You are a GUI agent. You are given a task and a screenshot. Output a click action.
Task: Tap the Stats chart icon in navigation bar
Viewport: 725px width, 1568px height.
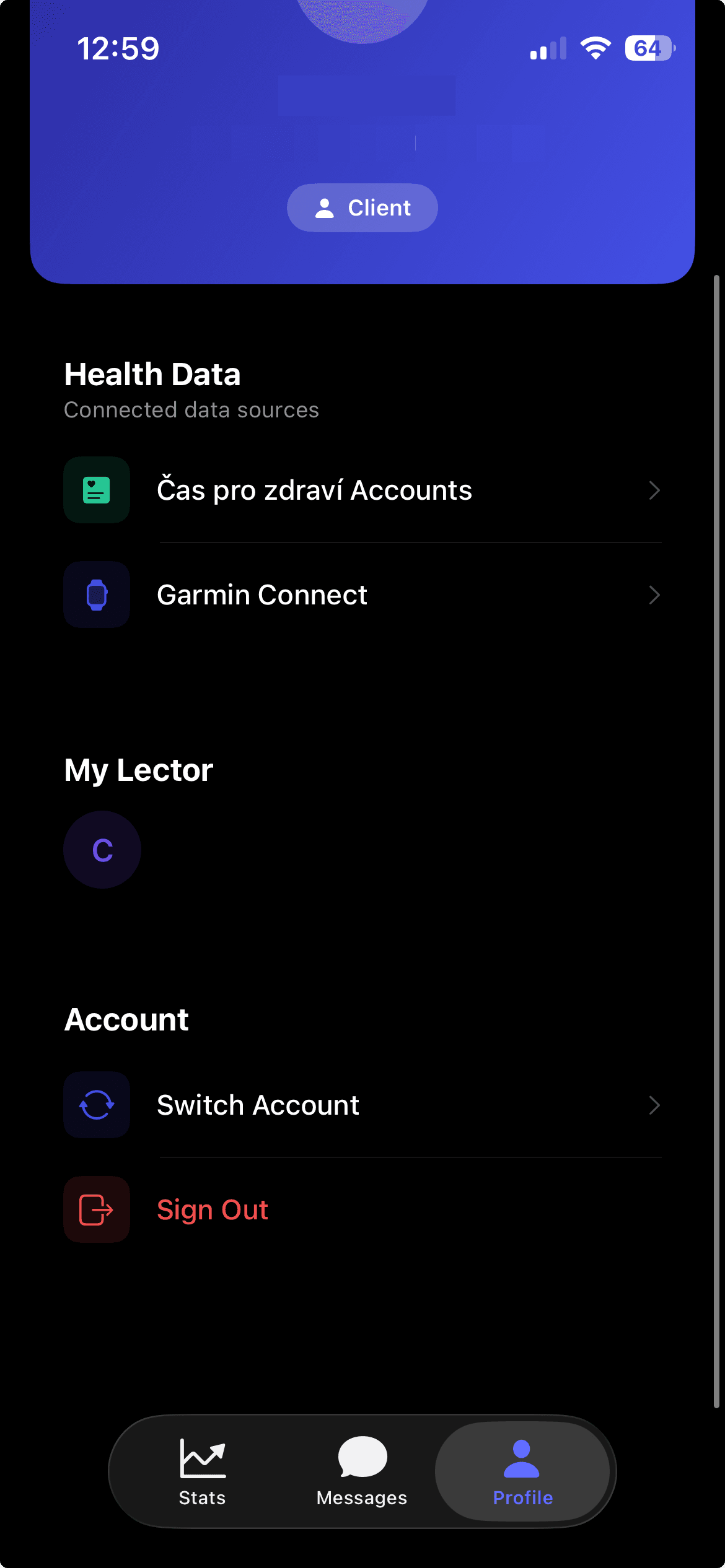click(x=201, y=1457)
